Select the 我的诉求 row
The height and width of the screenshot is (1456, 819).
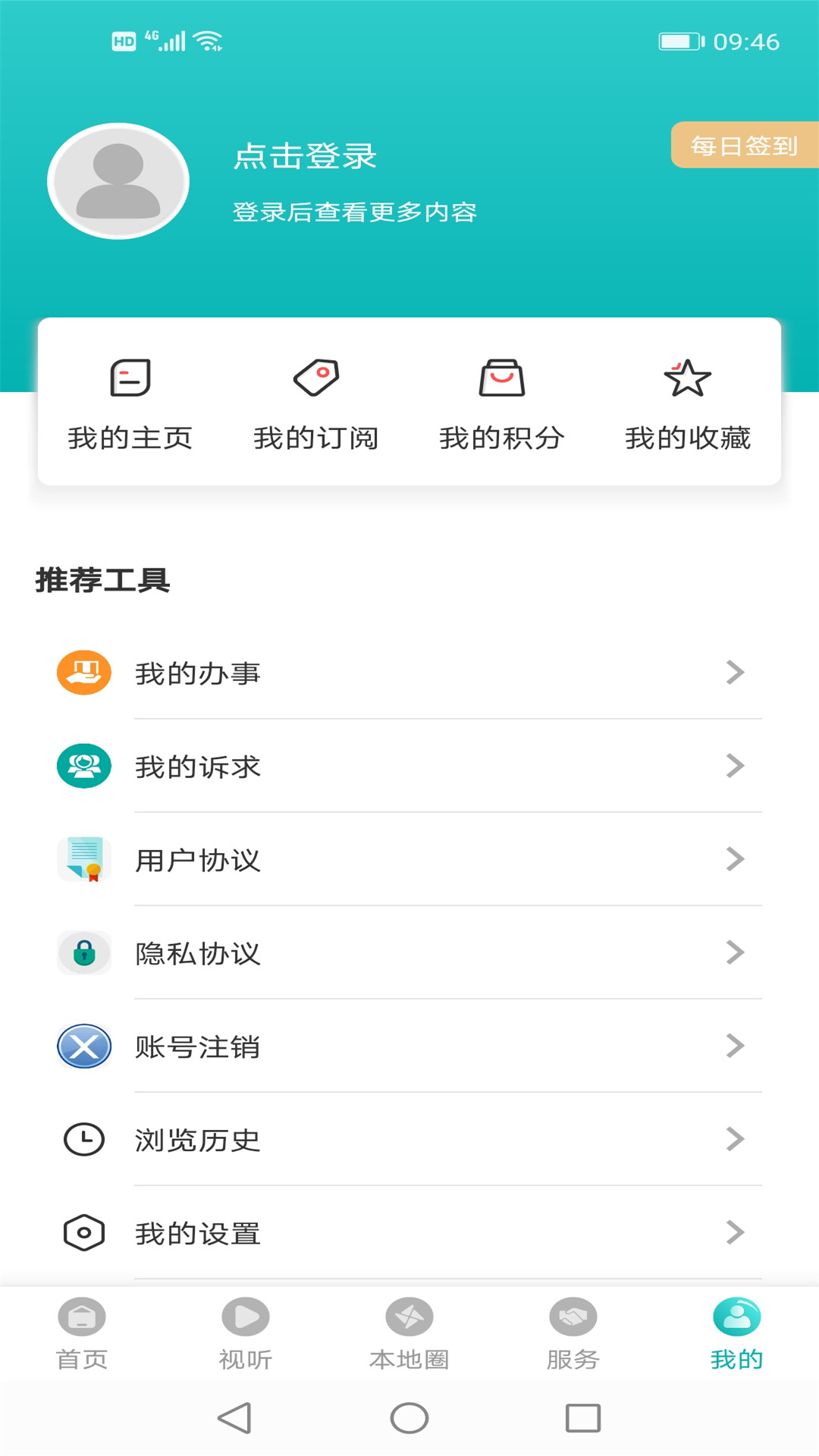[x=409, y=766]
